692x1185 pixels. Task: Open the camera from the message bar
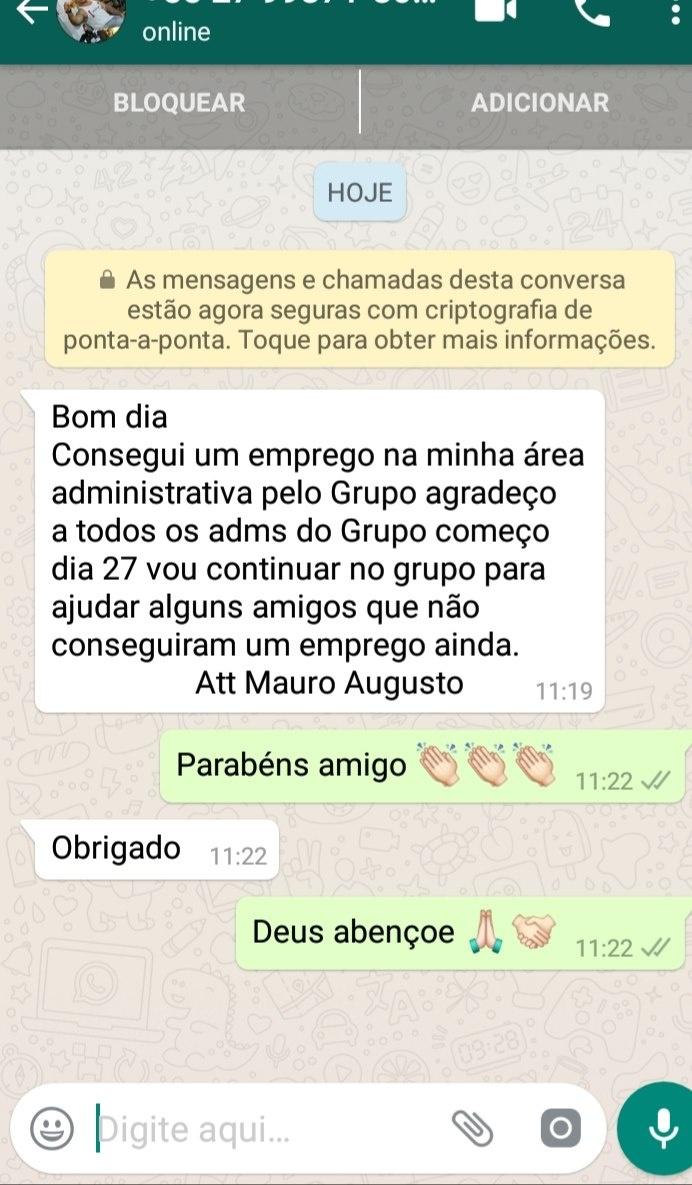tap(559, 1129)
